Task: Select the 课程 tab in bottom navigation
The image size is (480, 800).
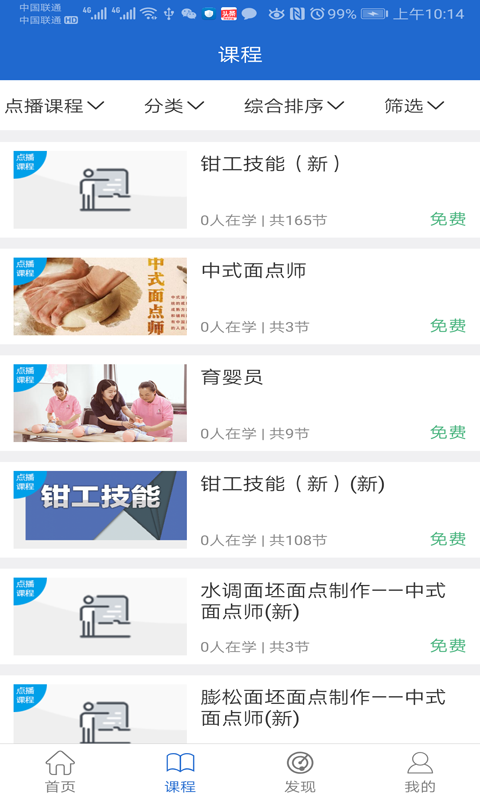Action: click(x=180, y=772)
